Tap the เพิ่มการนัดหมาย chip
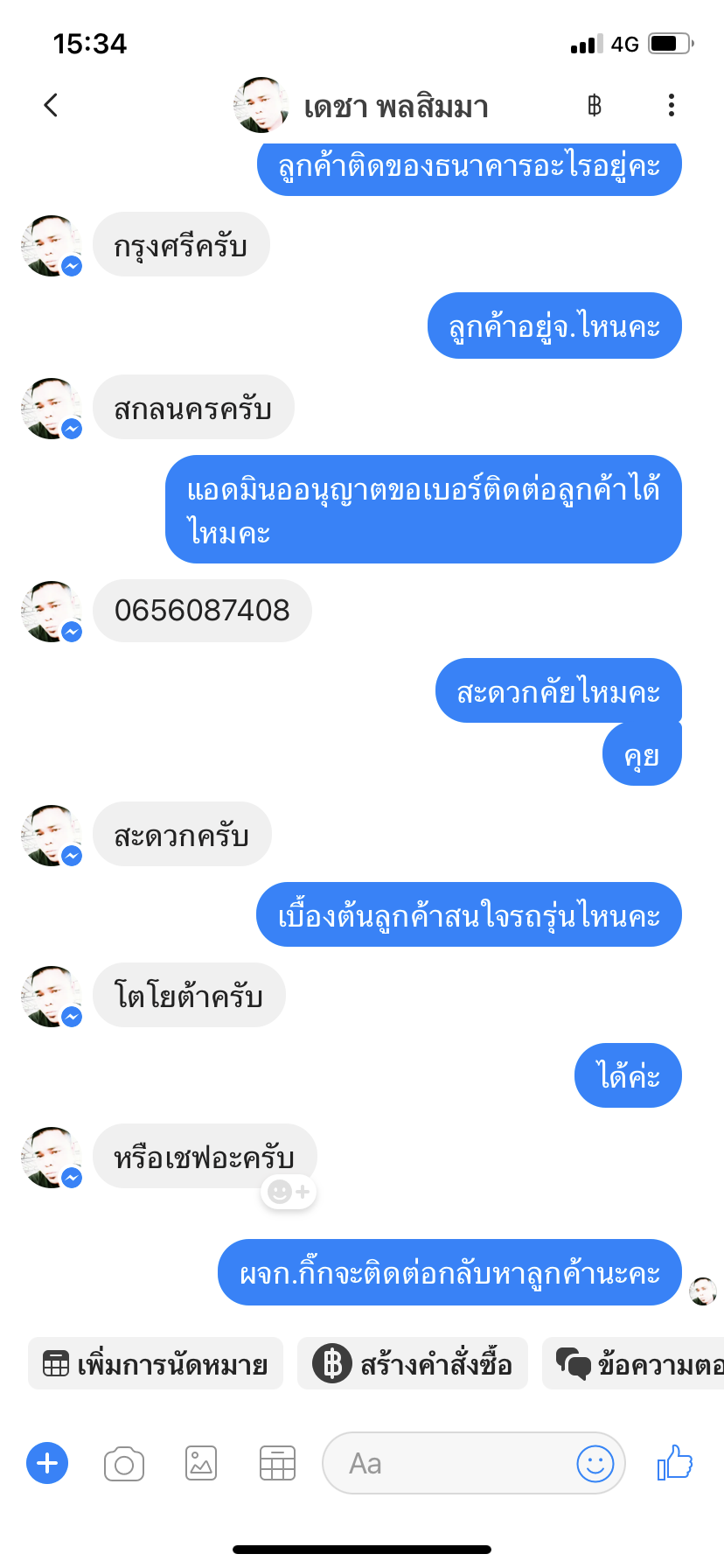 (156, 1364)
